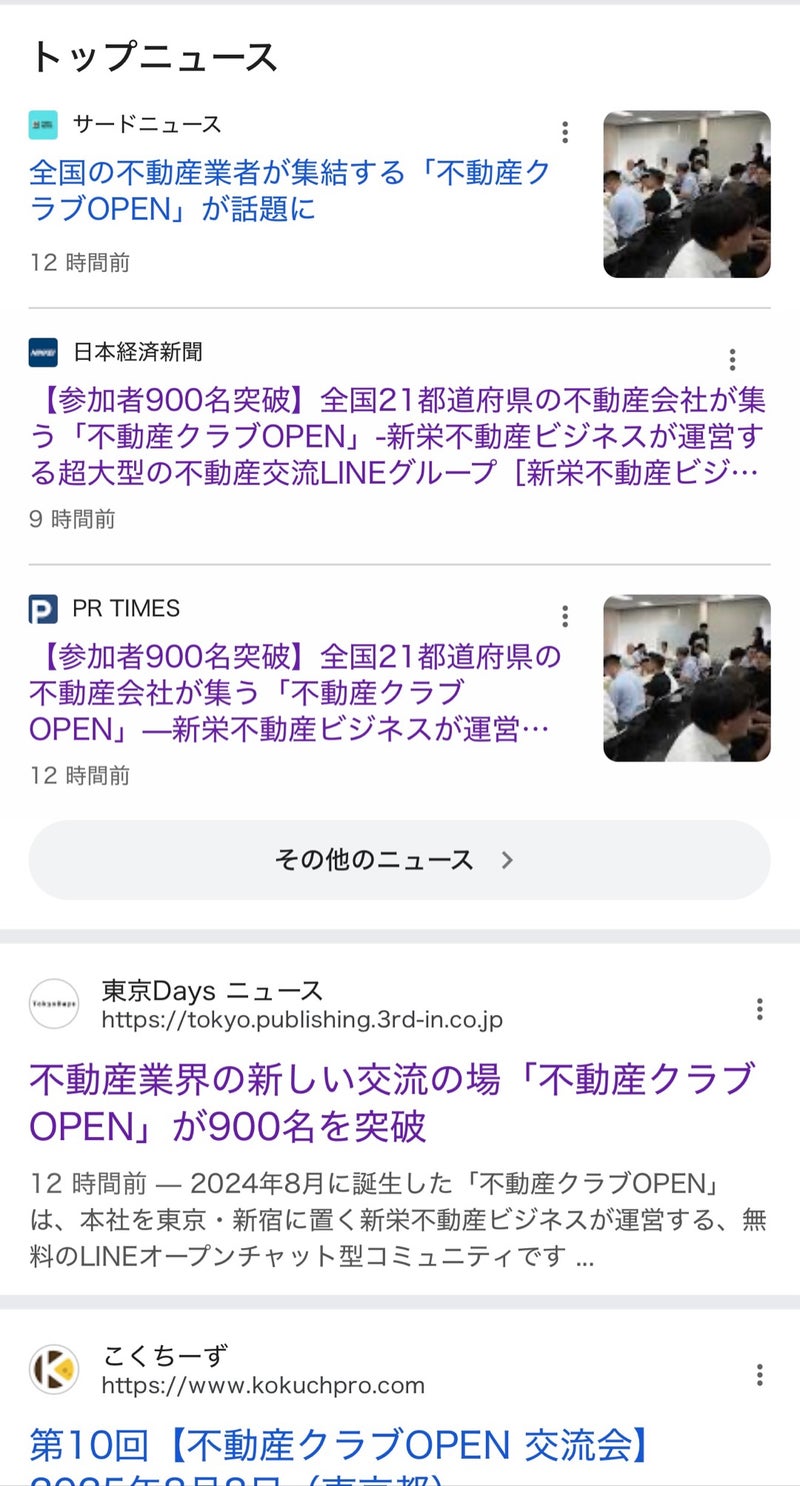The image size is (800, 1486).
Task: Open overflow menu for PR TIMES result
Action: point(565,616)
